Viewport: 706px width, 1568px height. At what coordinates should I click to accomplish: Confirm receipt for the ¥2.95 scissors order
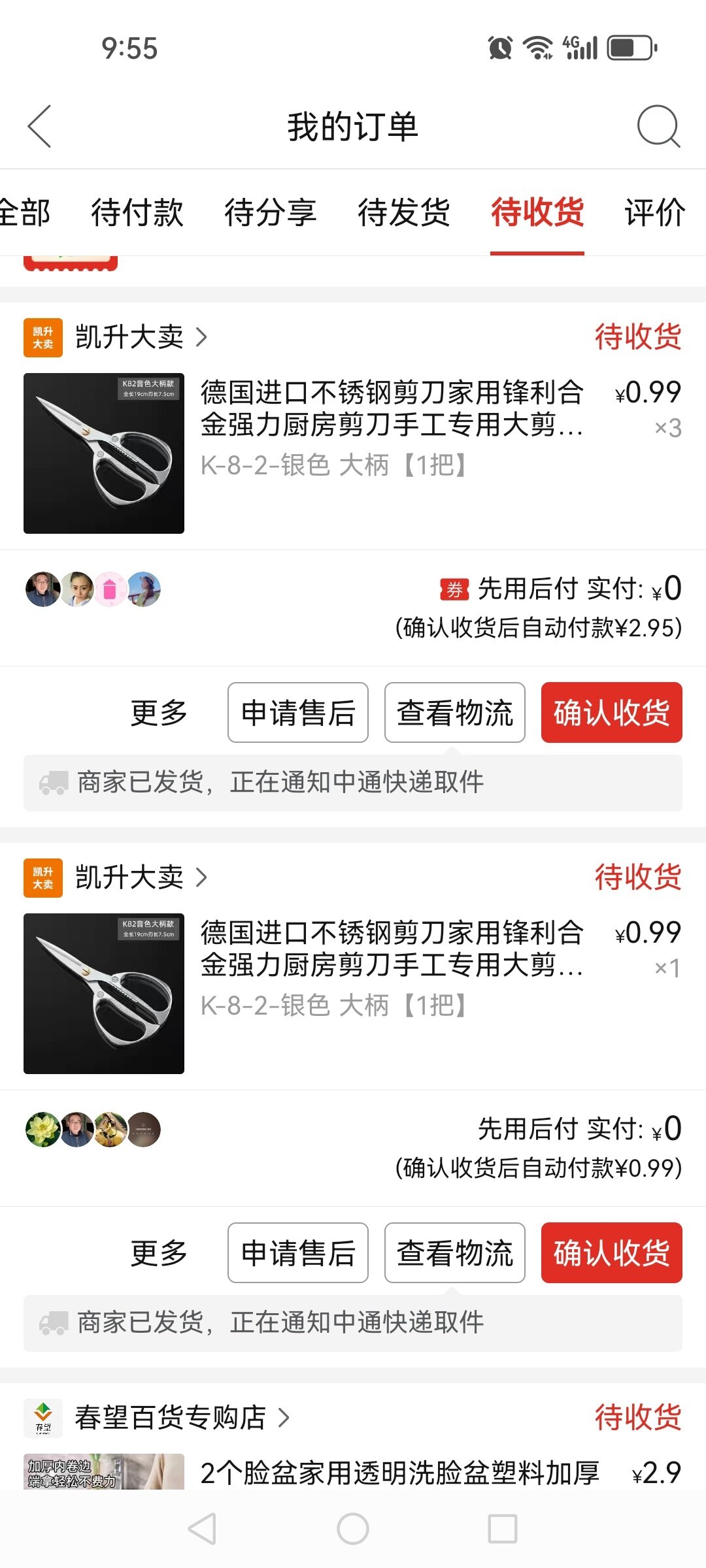[611, 712]
